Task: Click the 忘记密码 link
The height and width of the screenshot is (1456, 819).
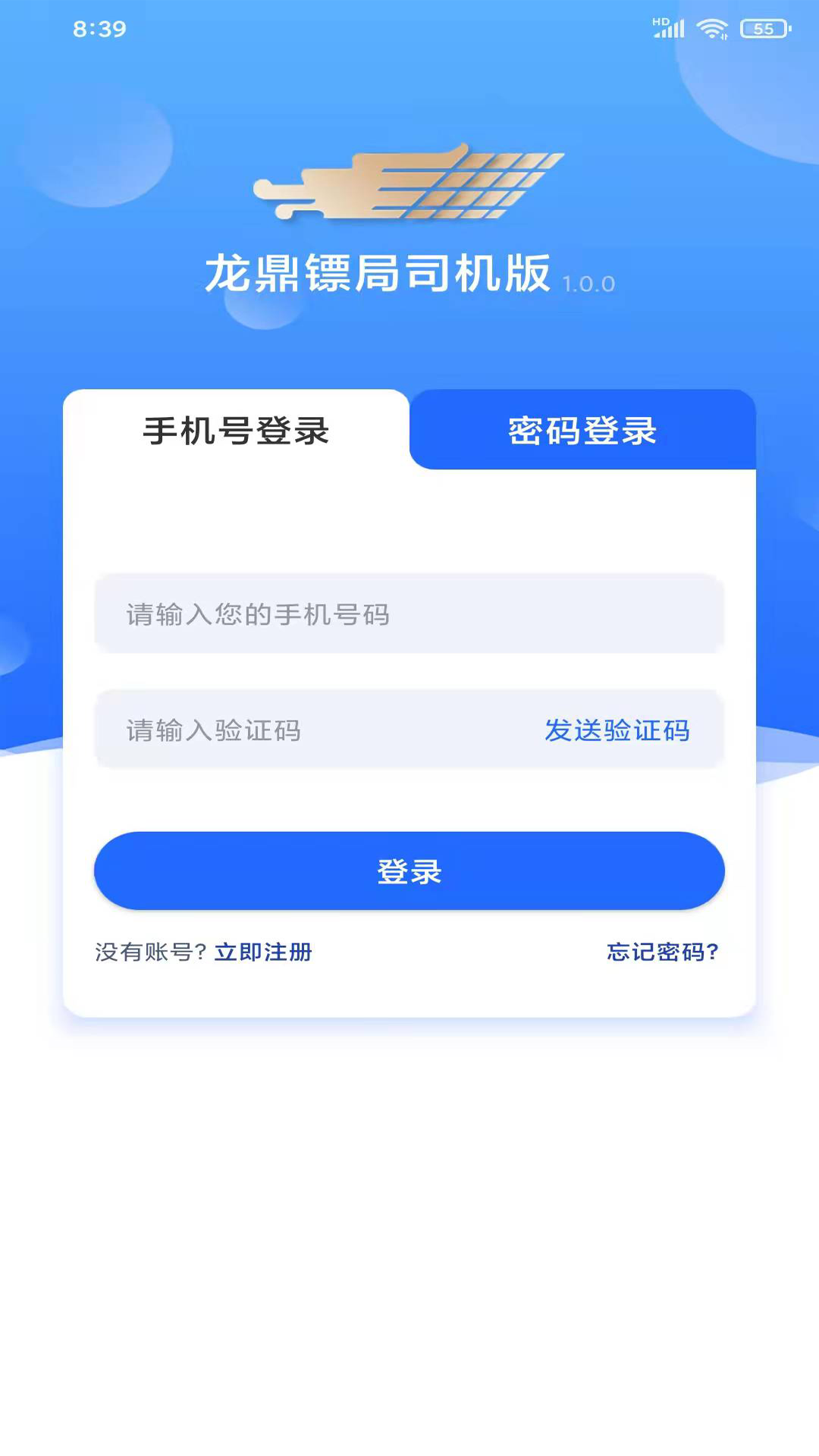Action: 661,952
